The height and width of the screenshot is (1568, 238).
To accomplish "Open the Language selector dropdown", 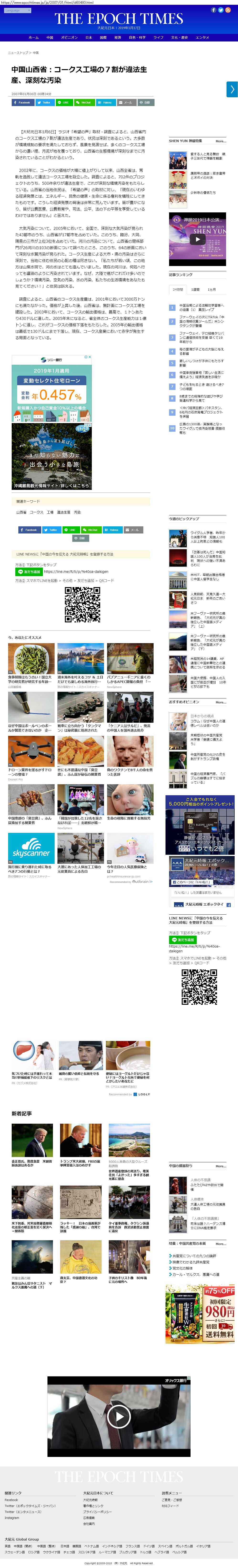I will (13, 10).
